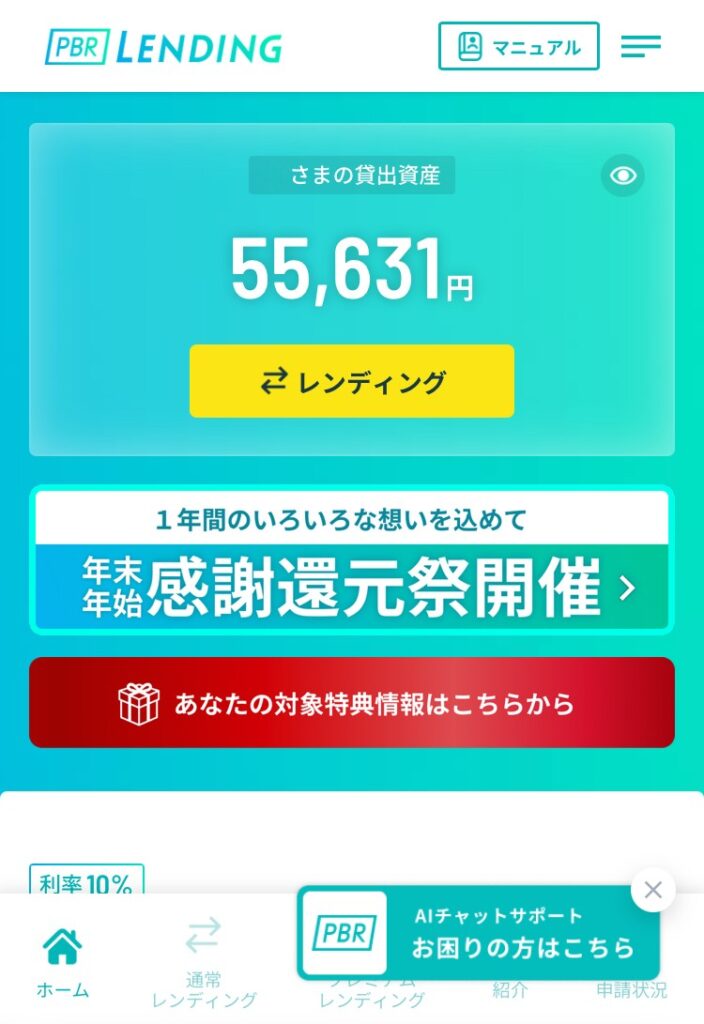Open the 年末年始 感謝還元祭開催 banner
Viewport: 704px width, 1024px height.
point(352,560)
